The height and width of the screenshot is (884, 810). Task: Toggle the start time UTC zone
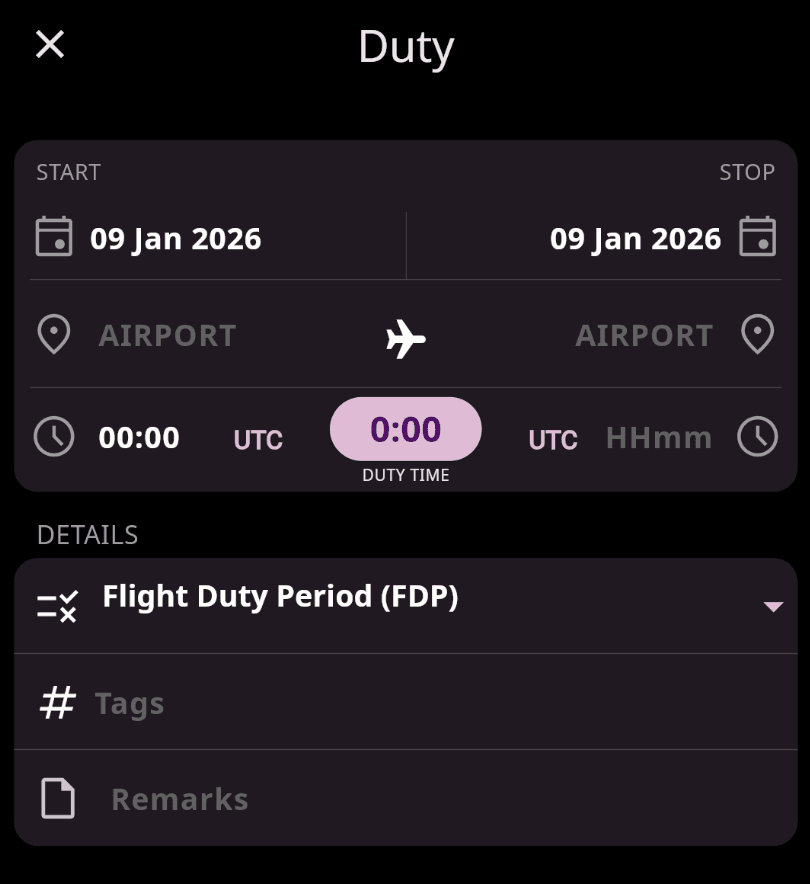(258, 440)
